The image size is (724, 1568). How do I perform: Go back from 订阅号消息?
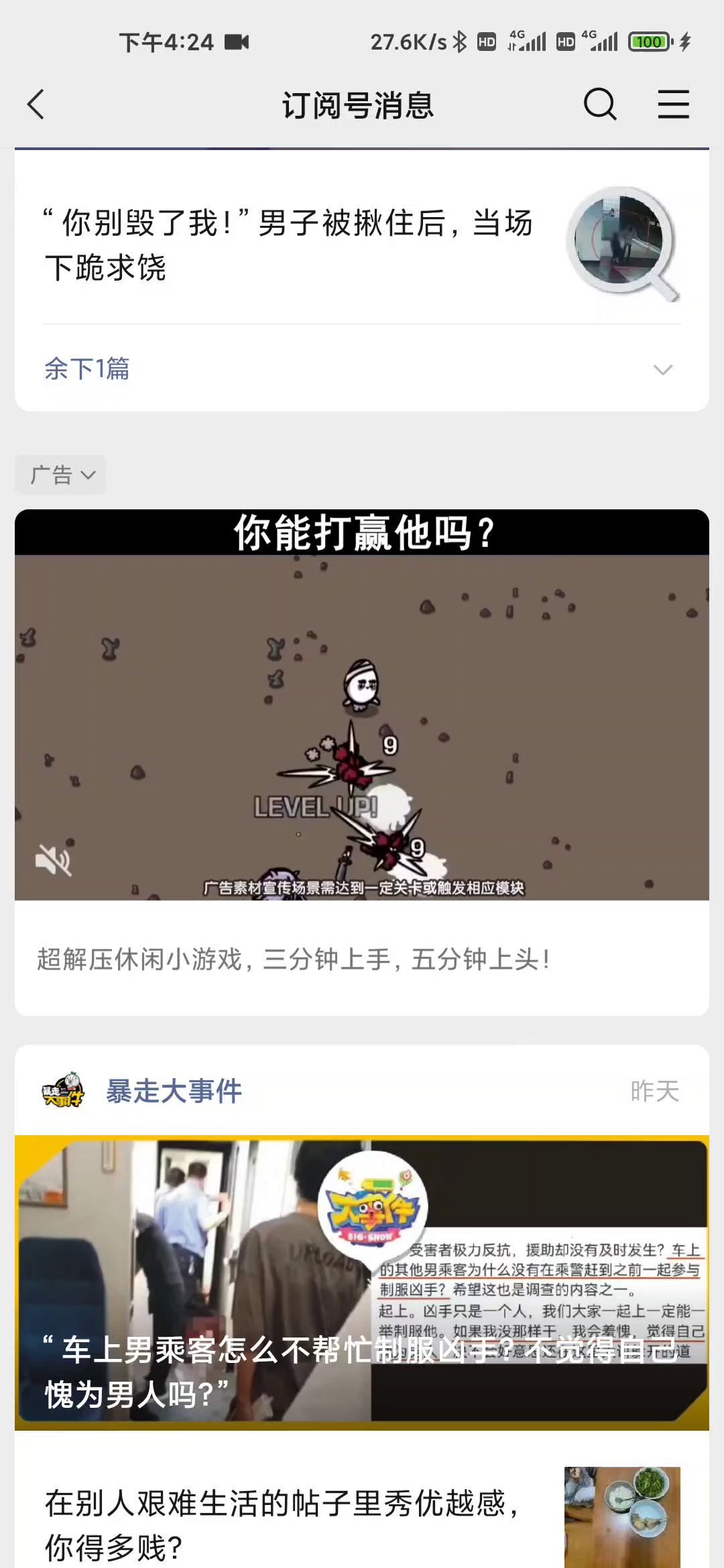pos(36,105)
